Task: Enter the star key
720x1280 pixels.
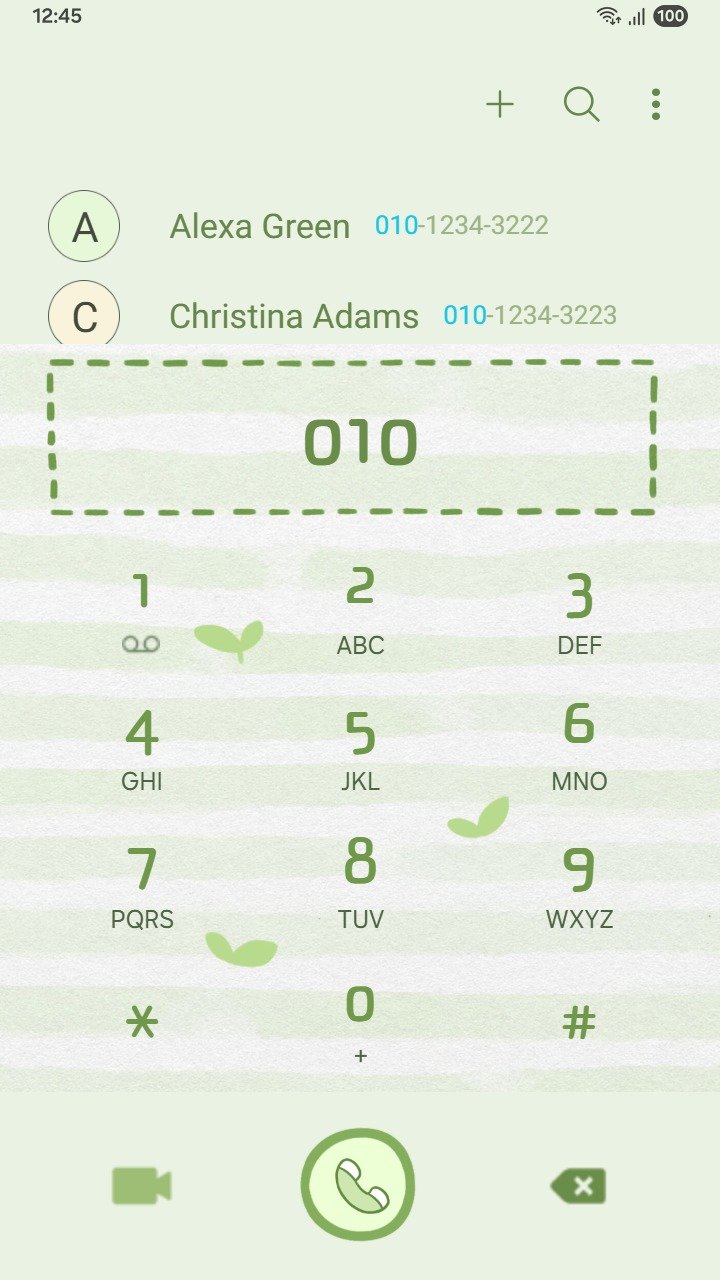Action: tap(142, 1022)
